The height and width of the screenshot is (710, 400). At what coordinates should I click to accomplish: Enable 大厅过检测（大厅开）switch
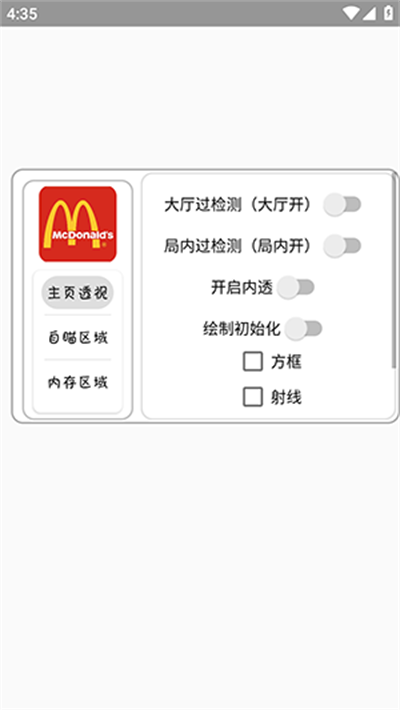[x=342, y=205]
